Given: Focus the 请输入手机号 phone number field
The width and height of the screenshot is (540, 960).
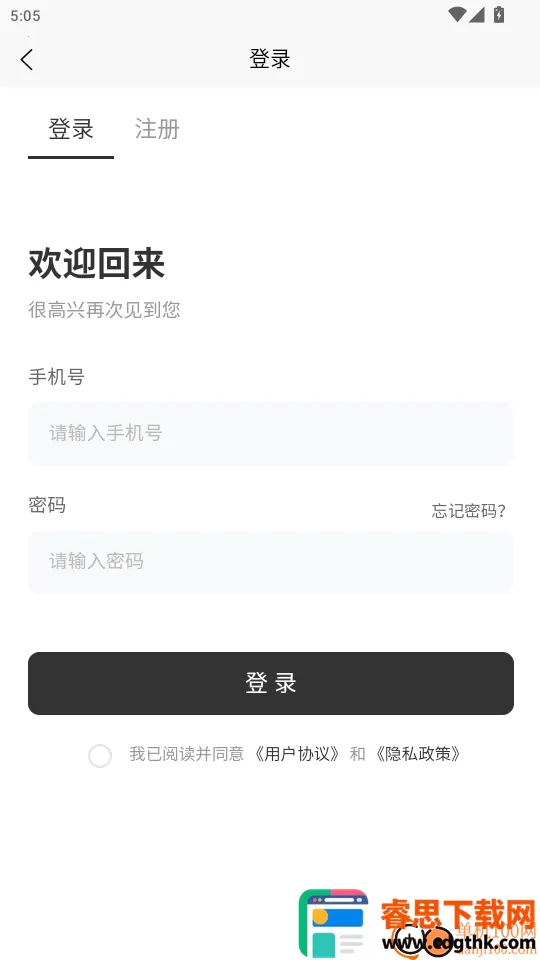Looking at the screenshot, I should pos(271,433).
